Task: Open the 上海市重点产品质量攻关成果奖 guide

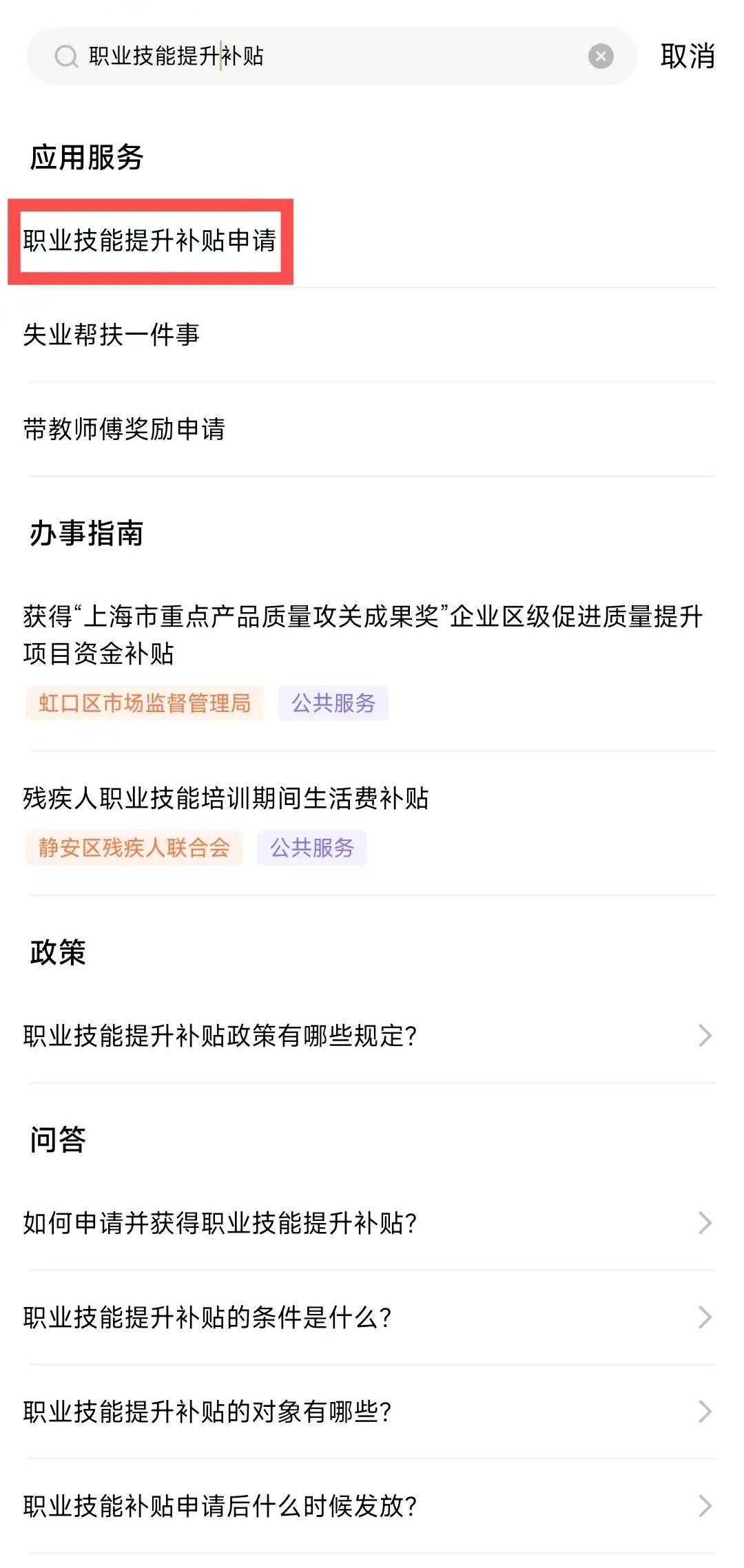Action: coord(362,634)
